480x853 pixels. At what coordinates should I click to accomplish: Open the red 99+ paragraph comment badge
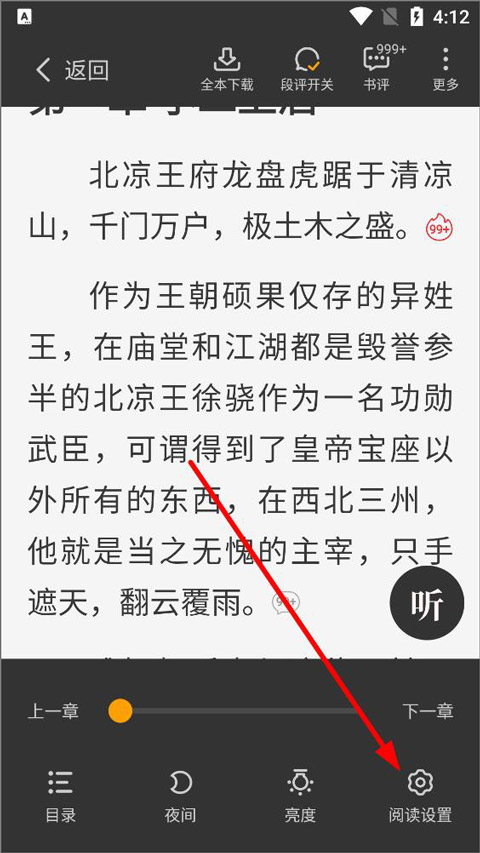click(x=440, y=227)
